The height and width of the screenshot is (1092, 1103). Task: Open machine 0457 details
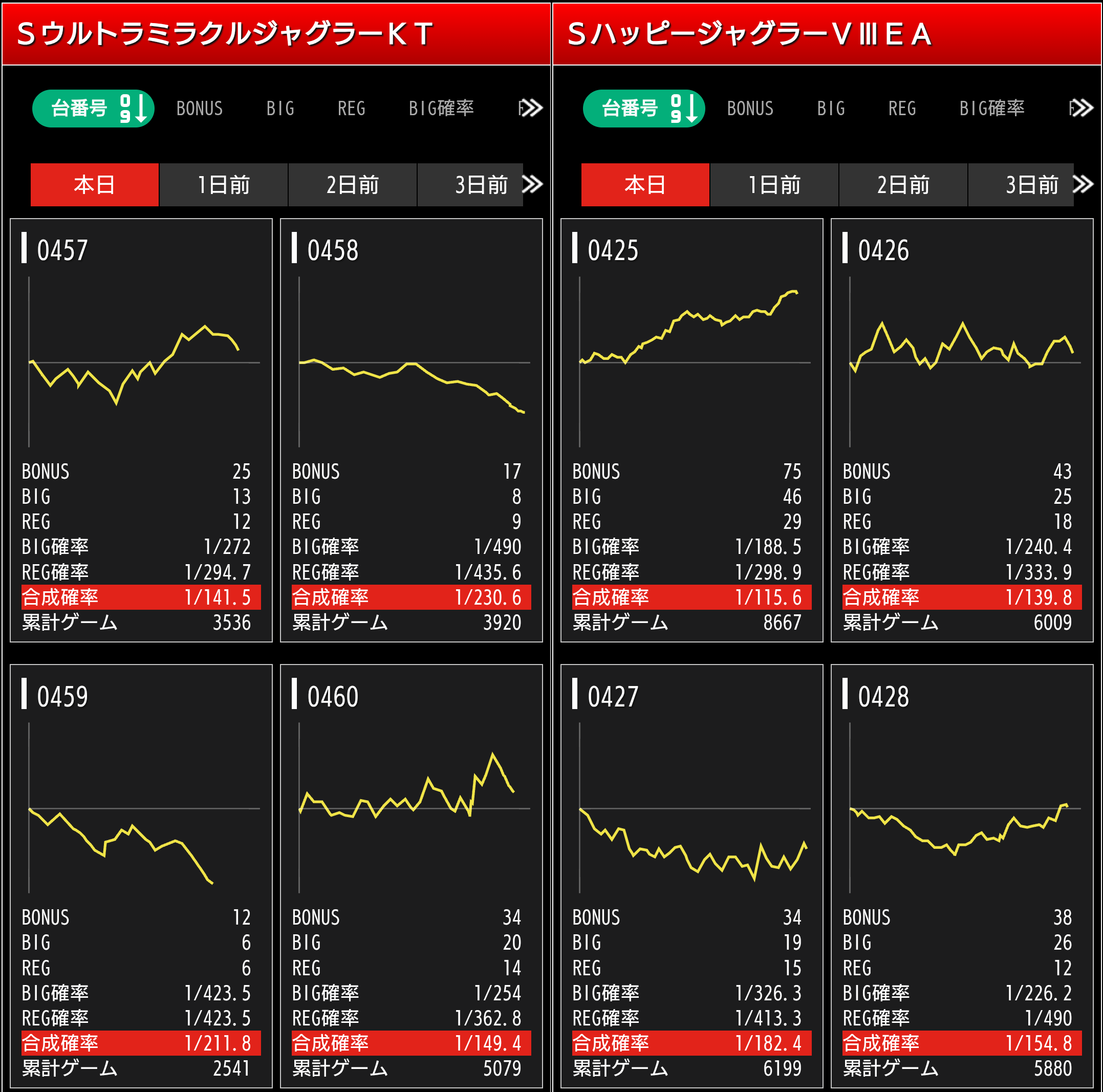(141, 430)
